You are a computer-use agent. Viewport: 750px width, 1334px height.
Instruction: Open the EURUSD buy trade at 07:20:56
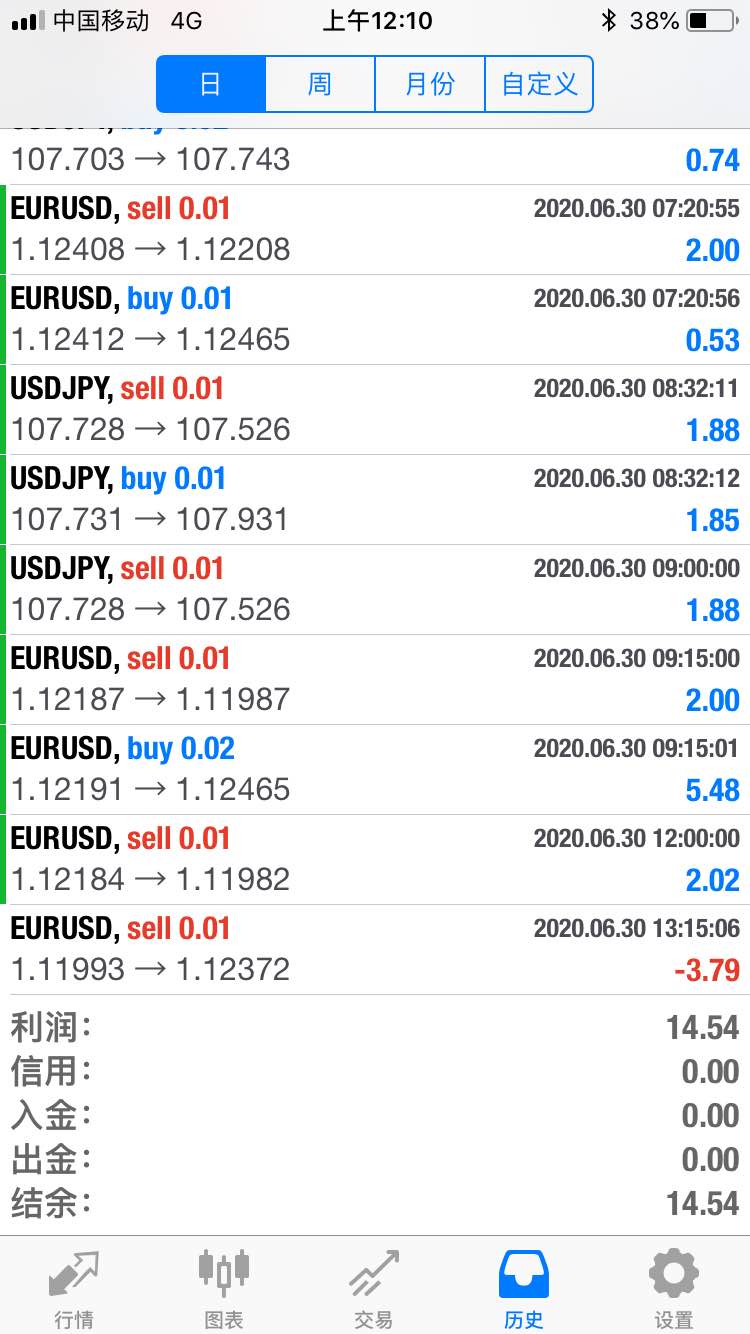[x=375, y=319]
